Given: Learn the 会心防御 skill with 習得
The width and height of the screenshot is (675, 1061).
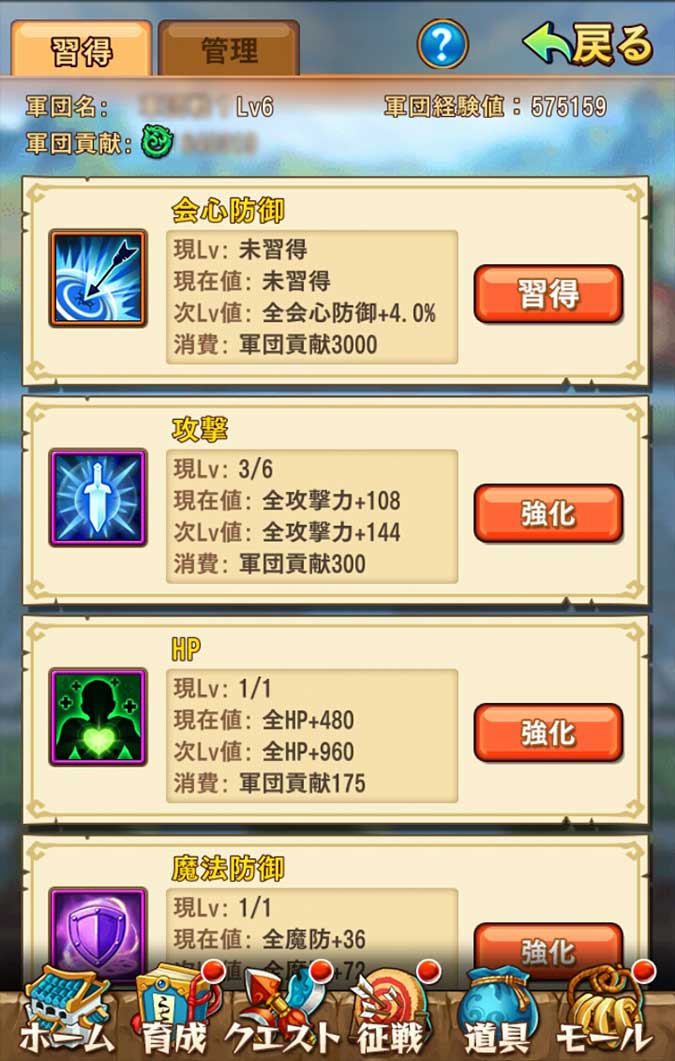Looking at the screenshot, I should [548, 294].
